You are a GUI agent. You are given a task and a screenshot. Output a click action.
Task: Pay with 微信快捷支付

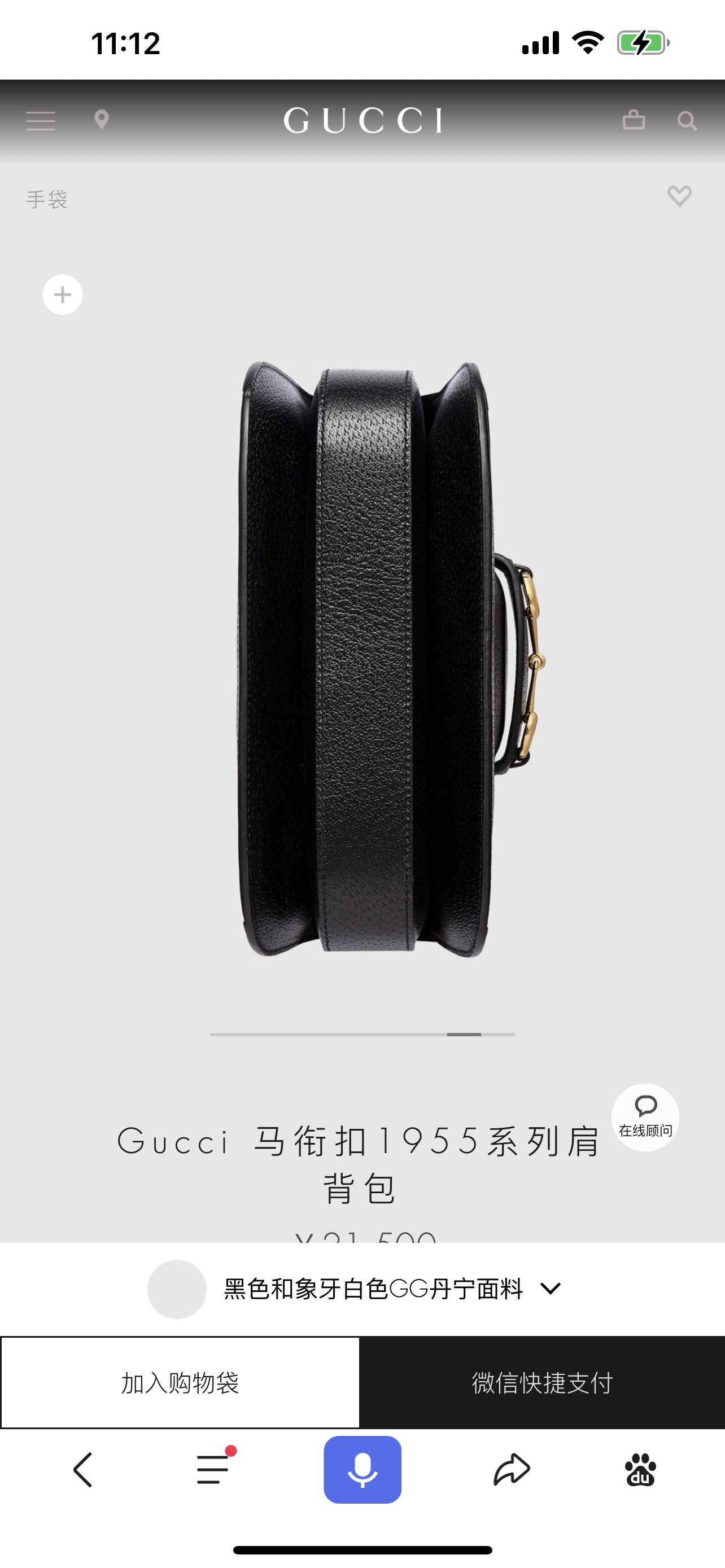pos(541,1382)
